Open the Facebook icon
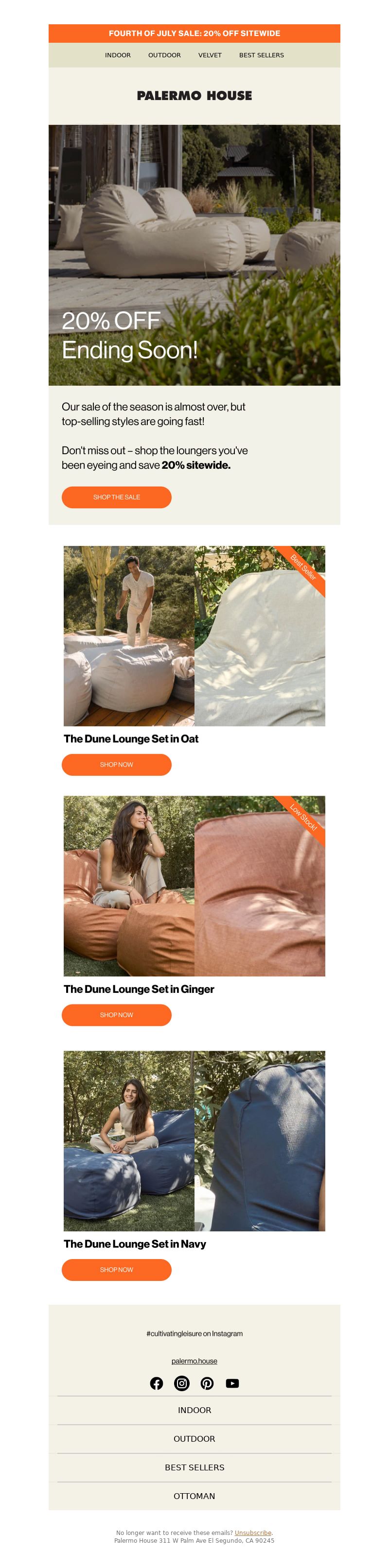Viewport: 389px width, 1568px height. pos(156,1383)
